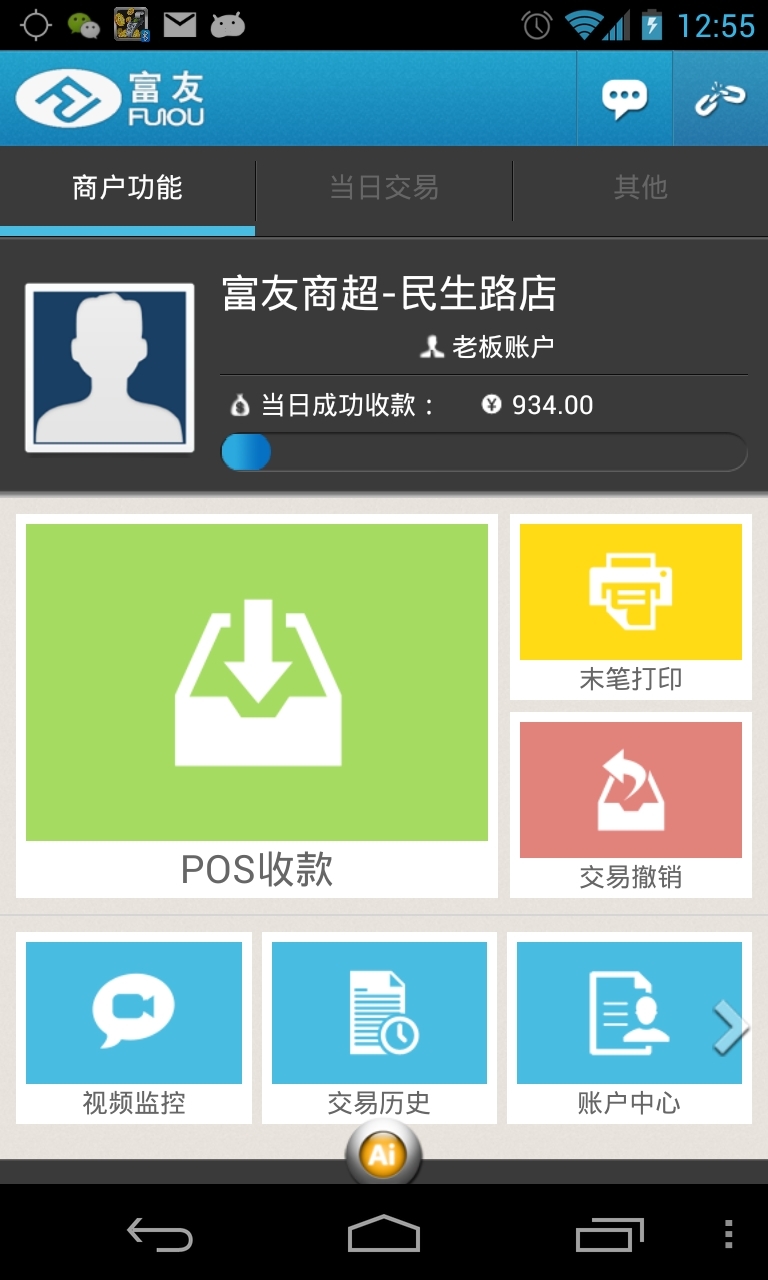Switch to the 其他 tab
Screen dimensions: 768x1280
tap(640, 188)
